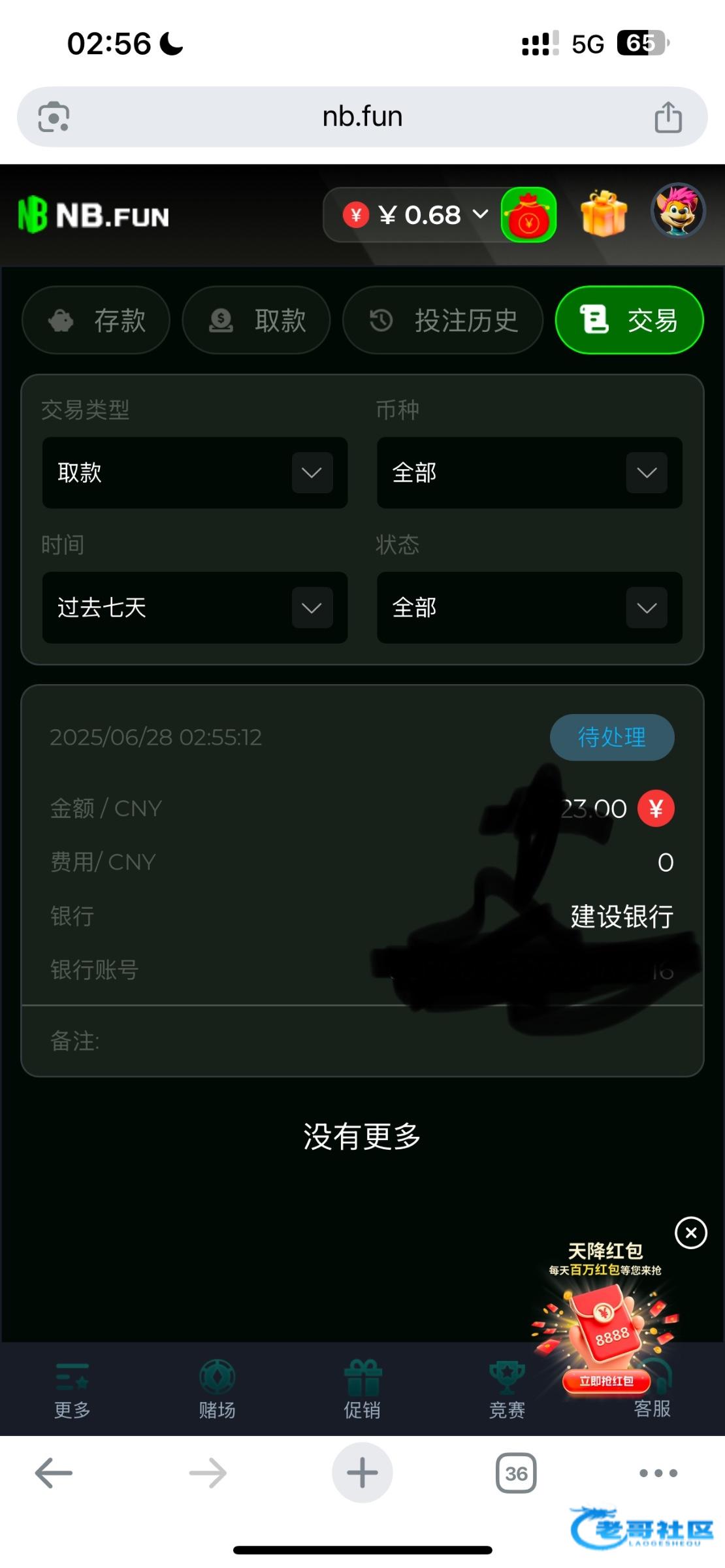Screen dimensions: 725x1568
Task: Open the browser tab switcher showing 36
Action: 516,1473
